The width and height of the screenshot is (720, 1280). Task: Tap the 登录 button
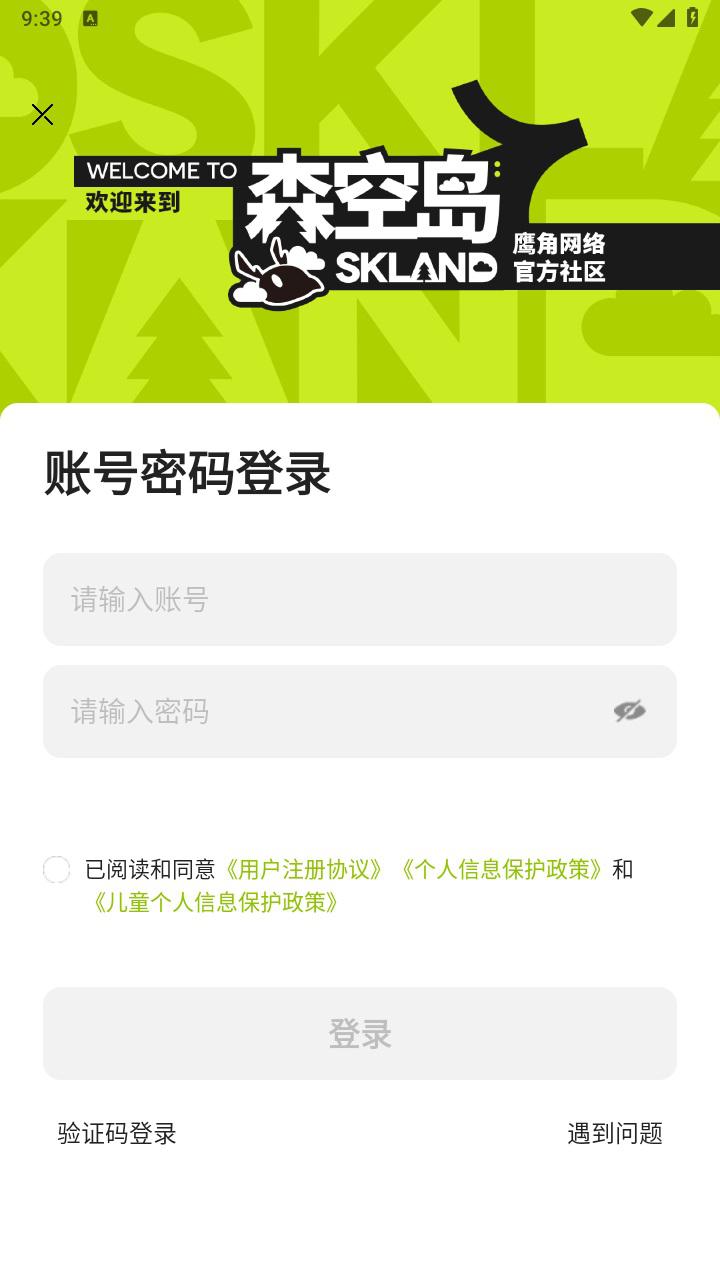tap(360, 1033)
